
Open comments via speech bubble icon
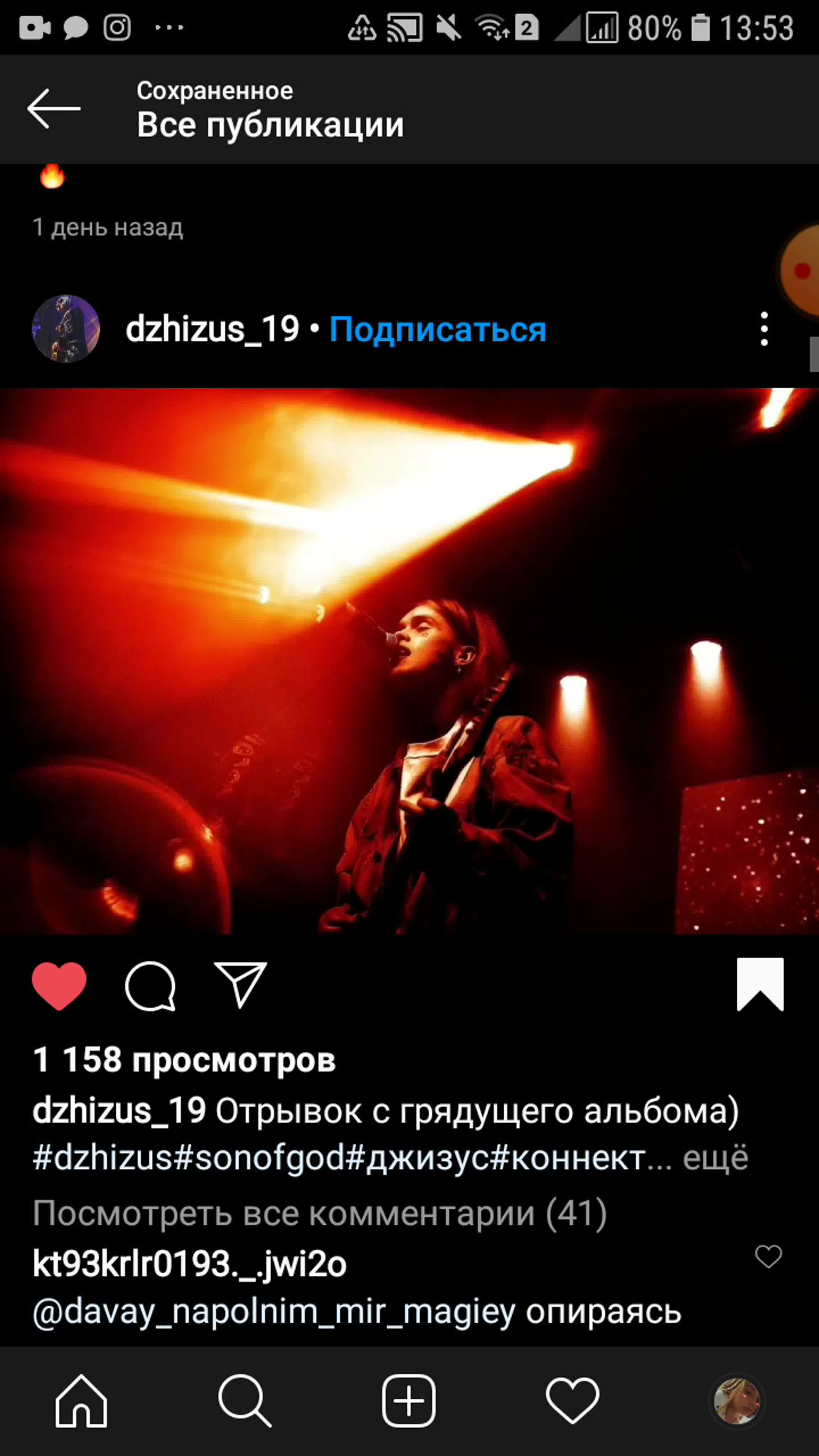coord(150,986)
